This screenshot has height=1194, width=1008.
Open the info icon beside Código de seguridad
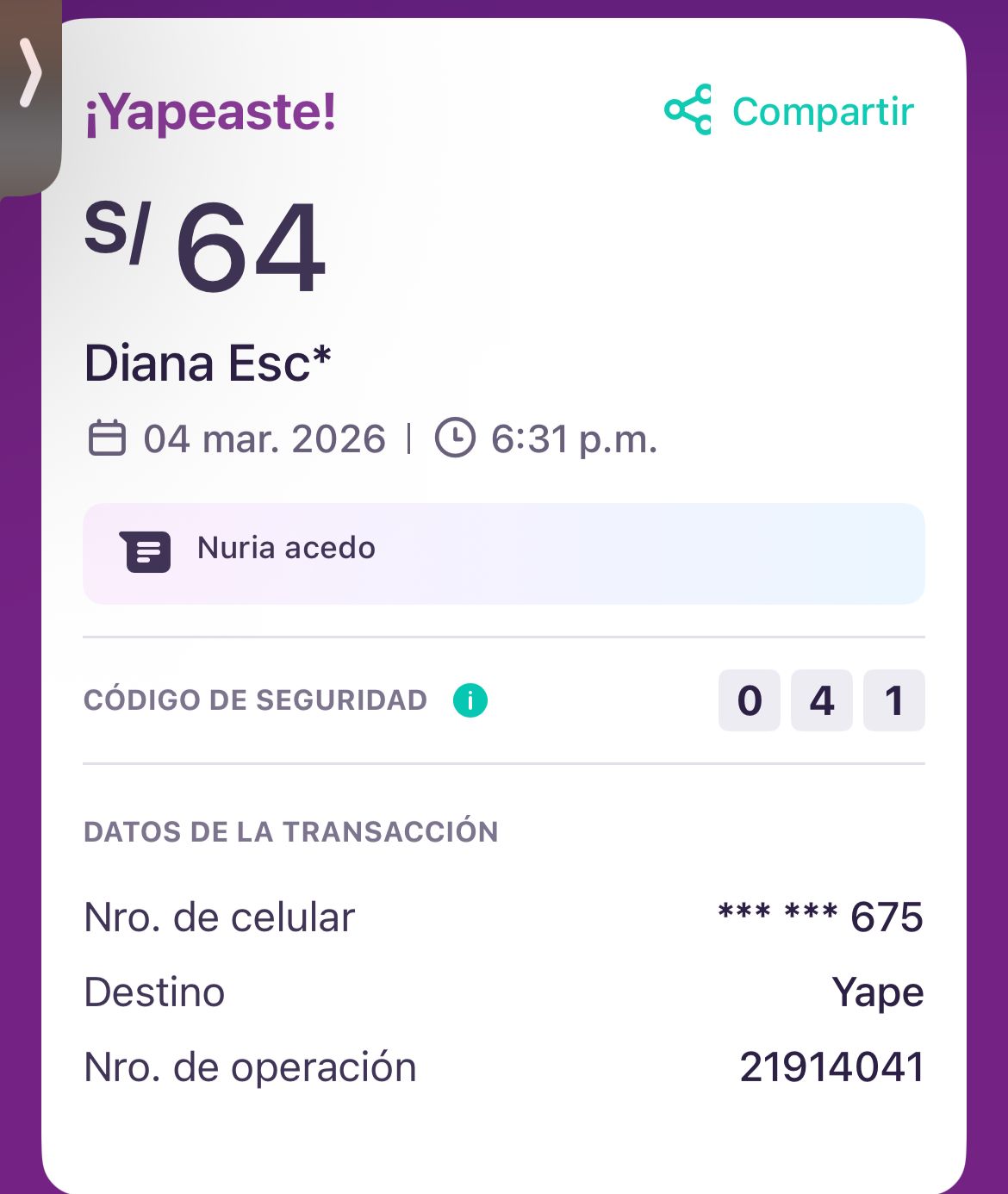coord(470,700)
